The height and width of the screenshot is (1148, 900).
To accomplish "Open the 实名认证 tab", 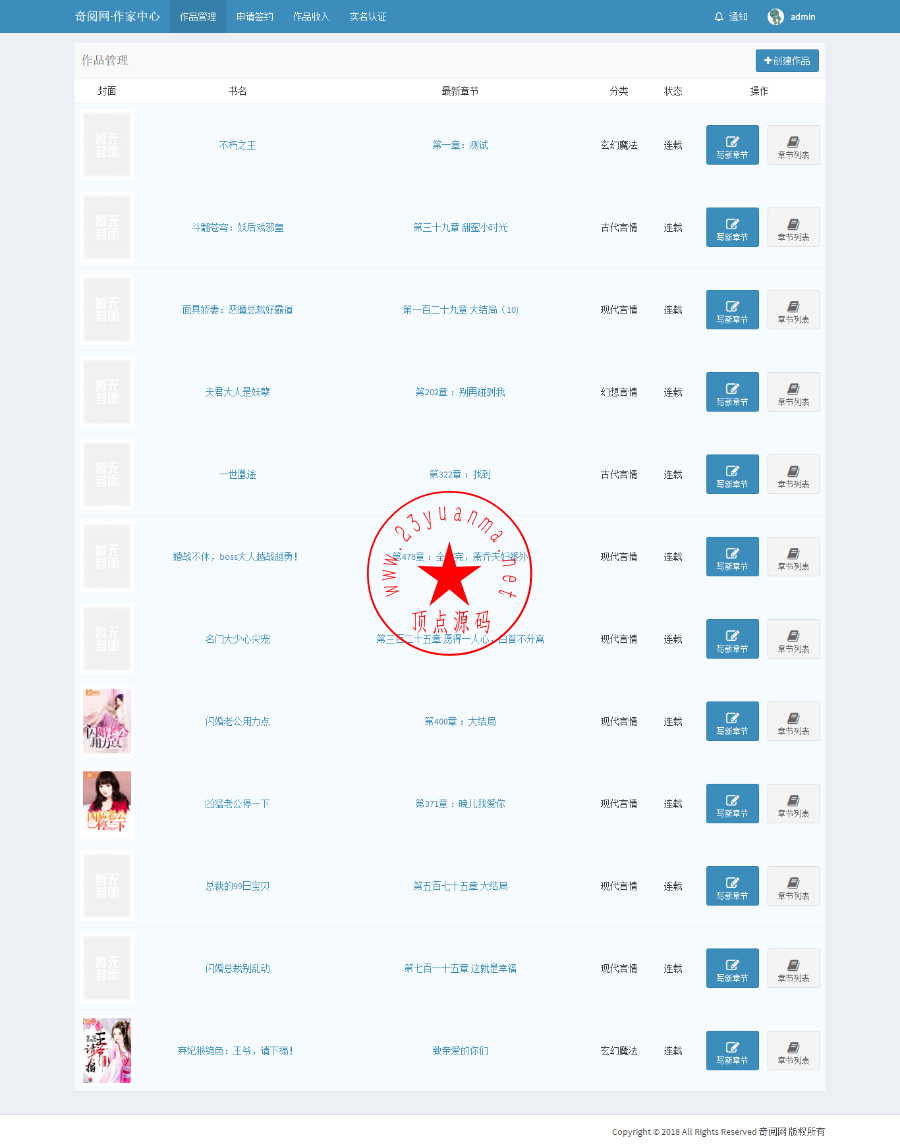I will point(368,17).
